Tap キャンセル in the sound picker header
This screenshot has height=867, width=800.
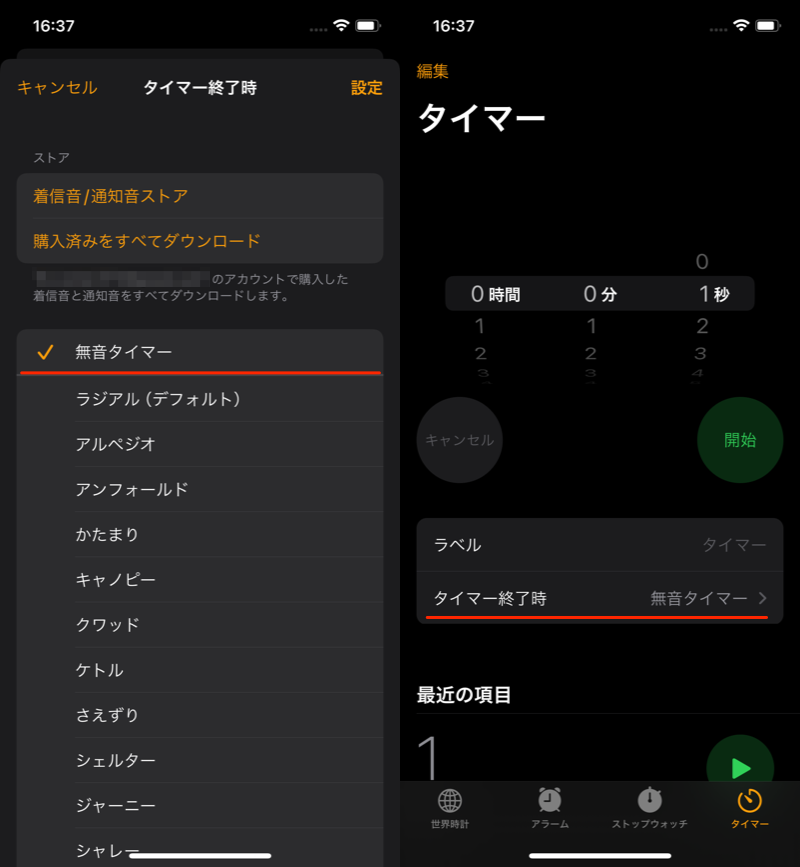[57, 88]
